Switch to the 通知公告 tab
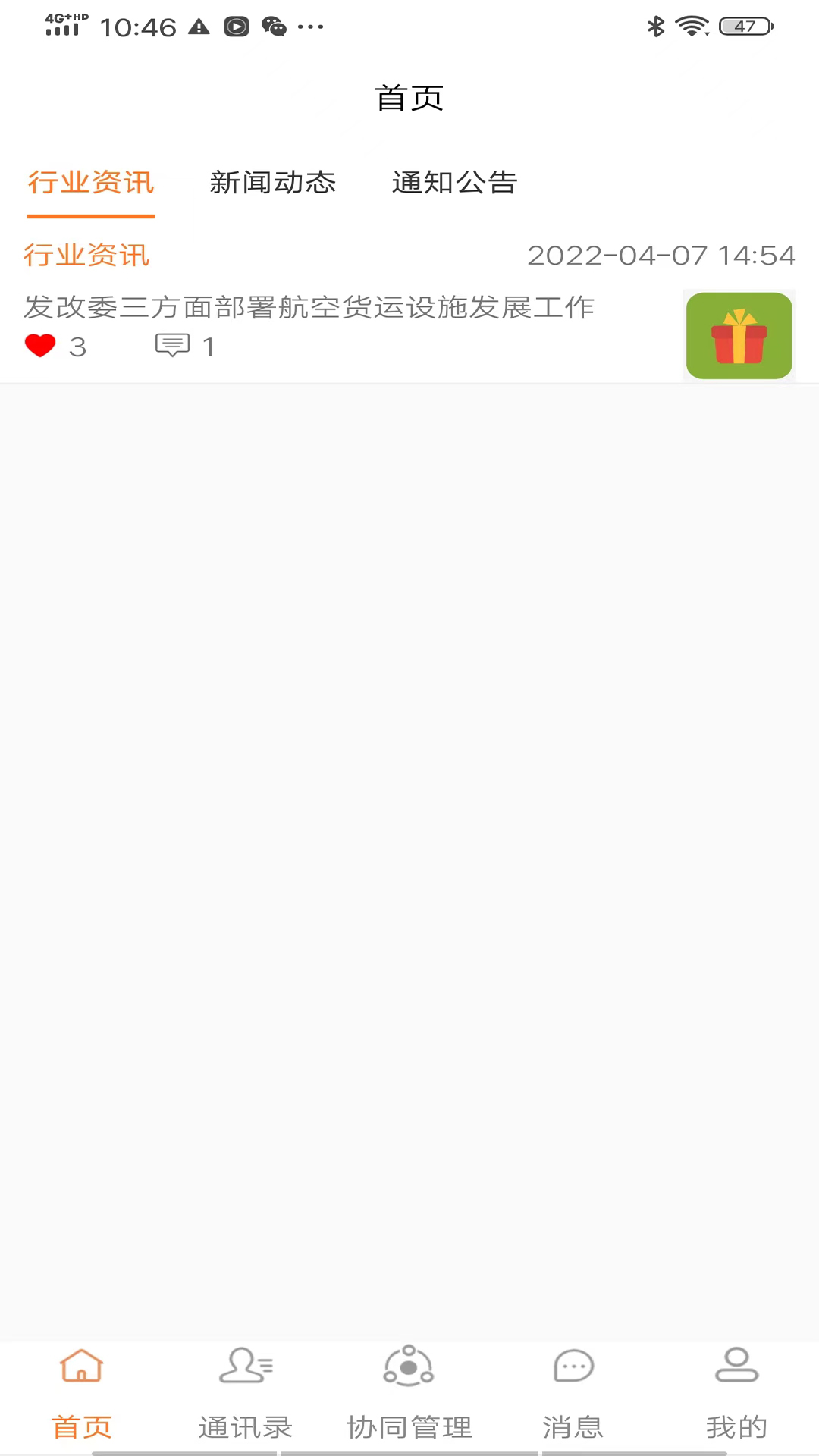 coord(454,183)
